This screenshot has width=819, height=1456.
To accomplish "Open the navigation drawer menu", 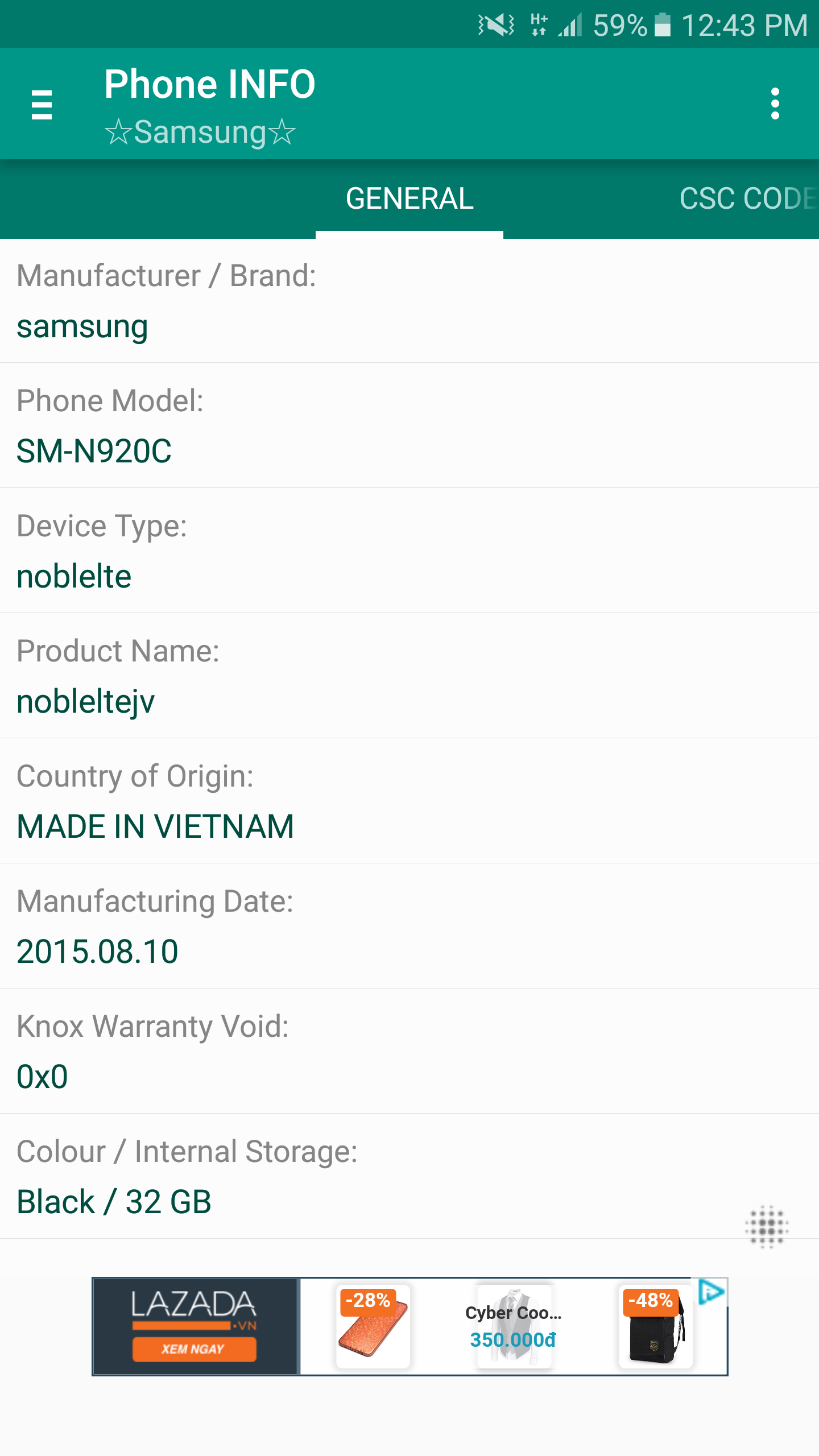I will pyautogui.click(x=42, y=104).
